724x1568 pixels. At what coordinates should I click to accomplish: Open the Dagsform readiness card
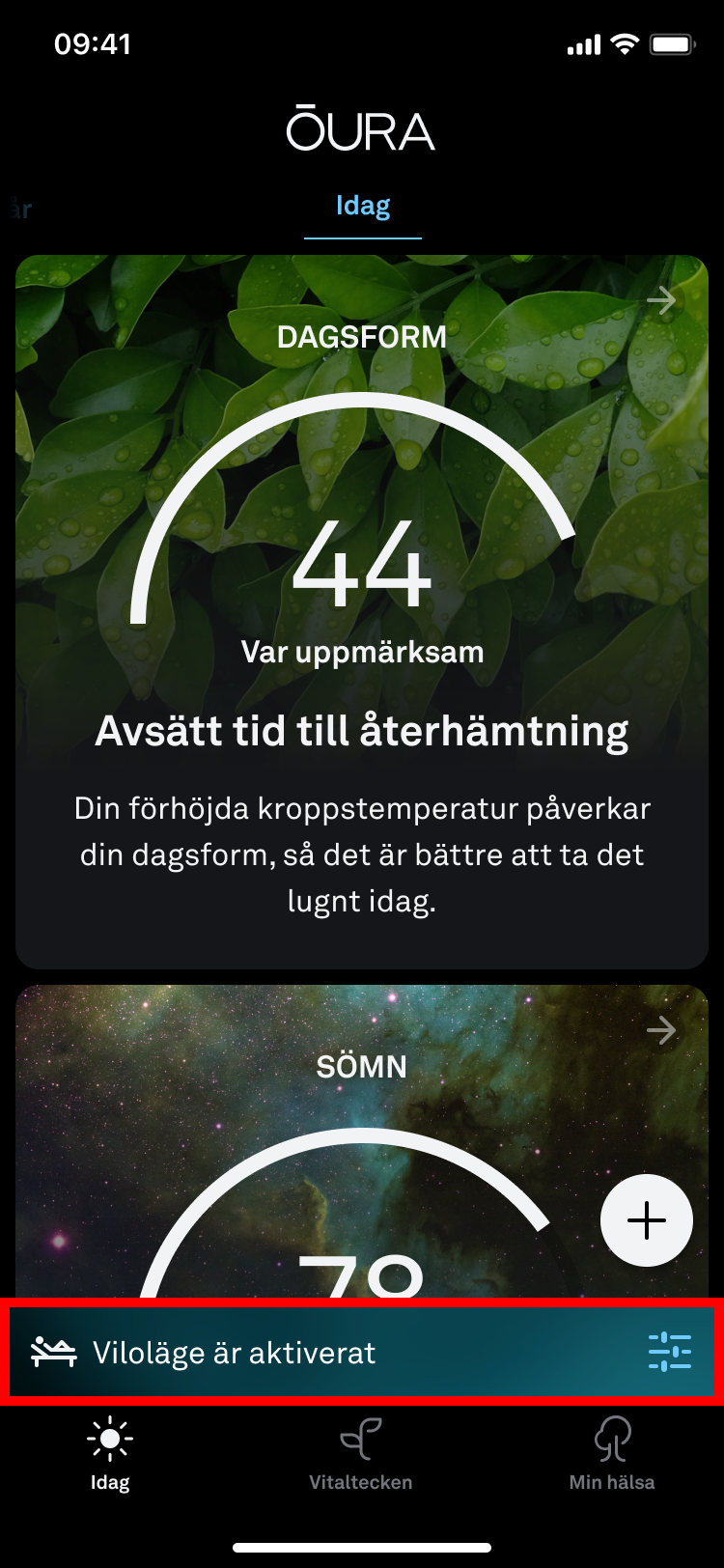pos(362,611)
